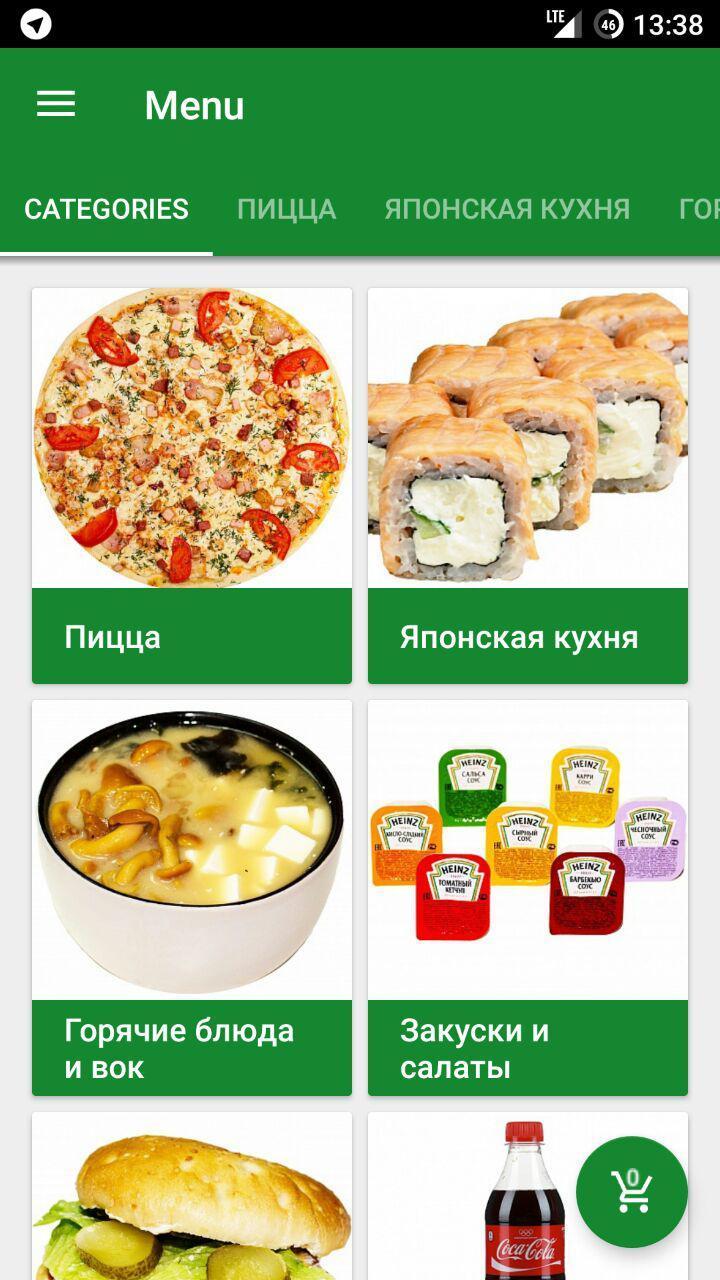This screenshot has width=720, height=1280.
Task: Open the burger category card
Action: point(192,1200)
